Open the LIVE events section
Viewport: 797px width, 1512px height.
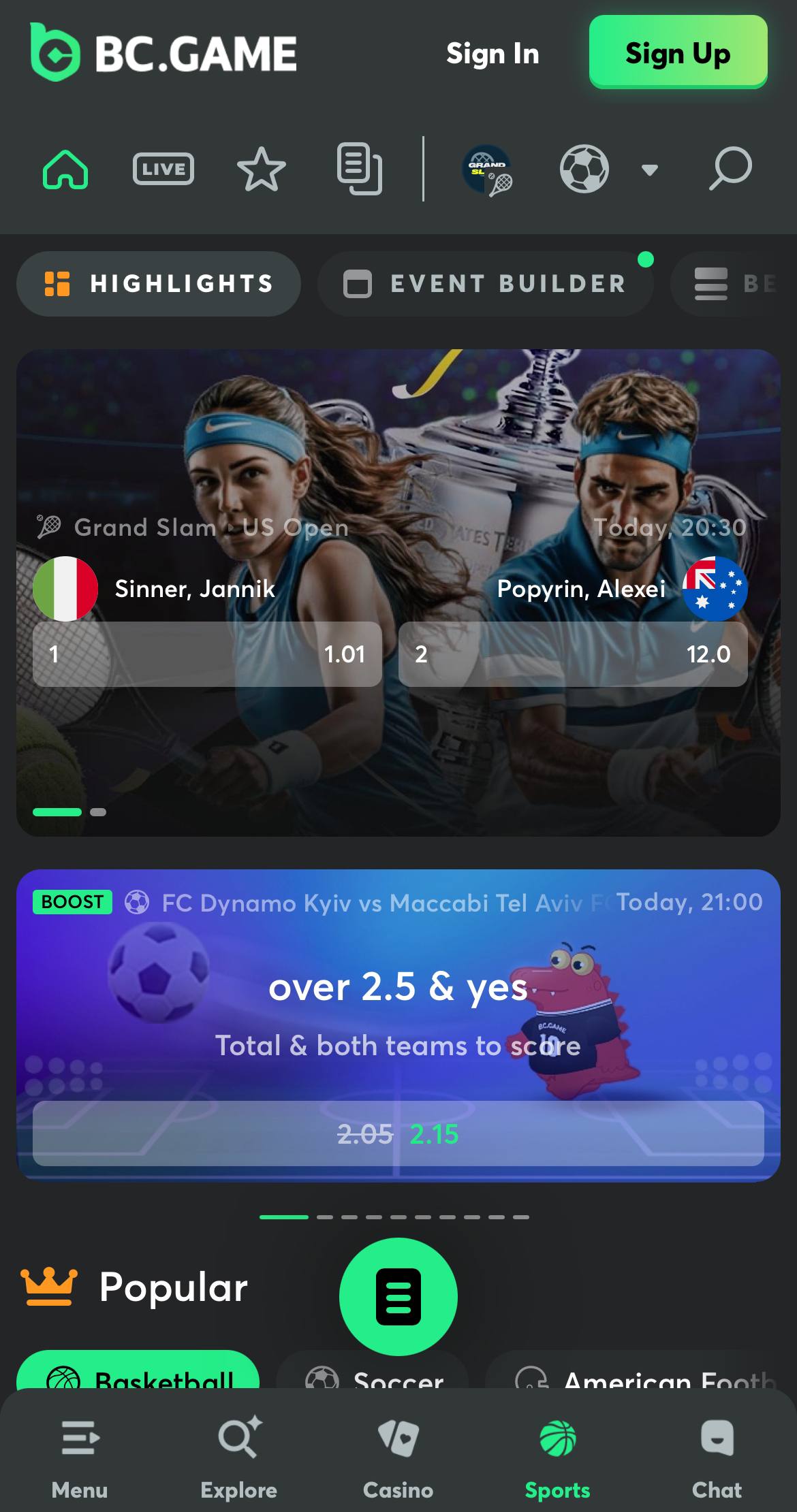[x=163, y=169]
